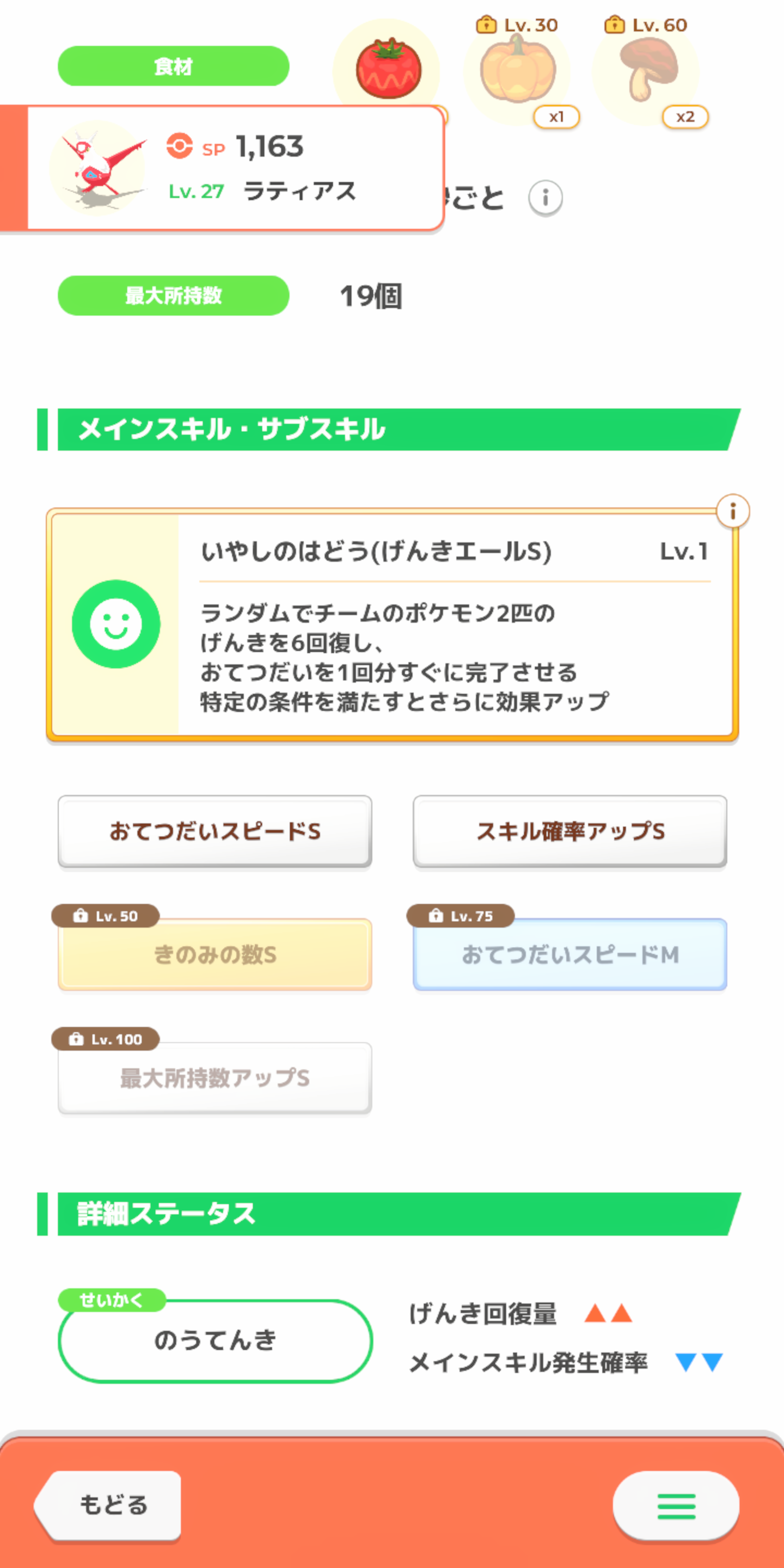The height and width of the screenshot is (1568, 784).
Task: Open いやしのはどう main skill card
Action: point(392,625)
